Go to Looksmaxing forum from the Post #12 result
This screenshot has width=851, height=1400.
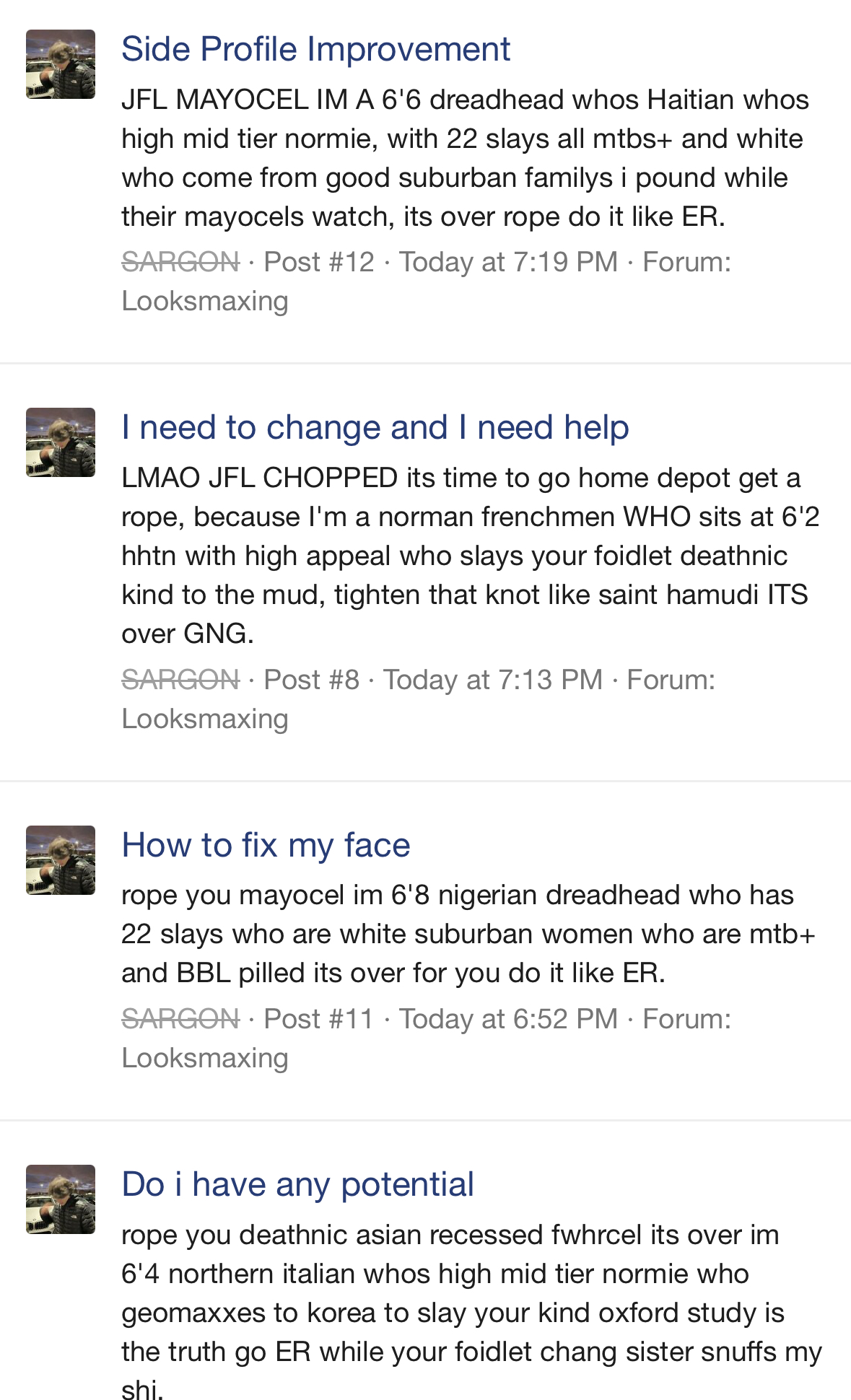click(205, 301)
